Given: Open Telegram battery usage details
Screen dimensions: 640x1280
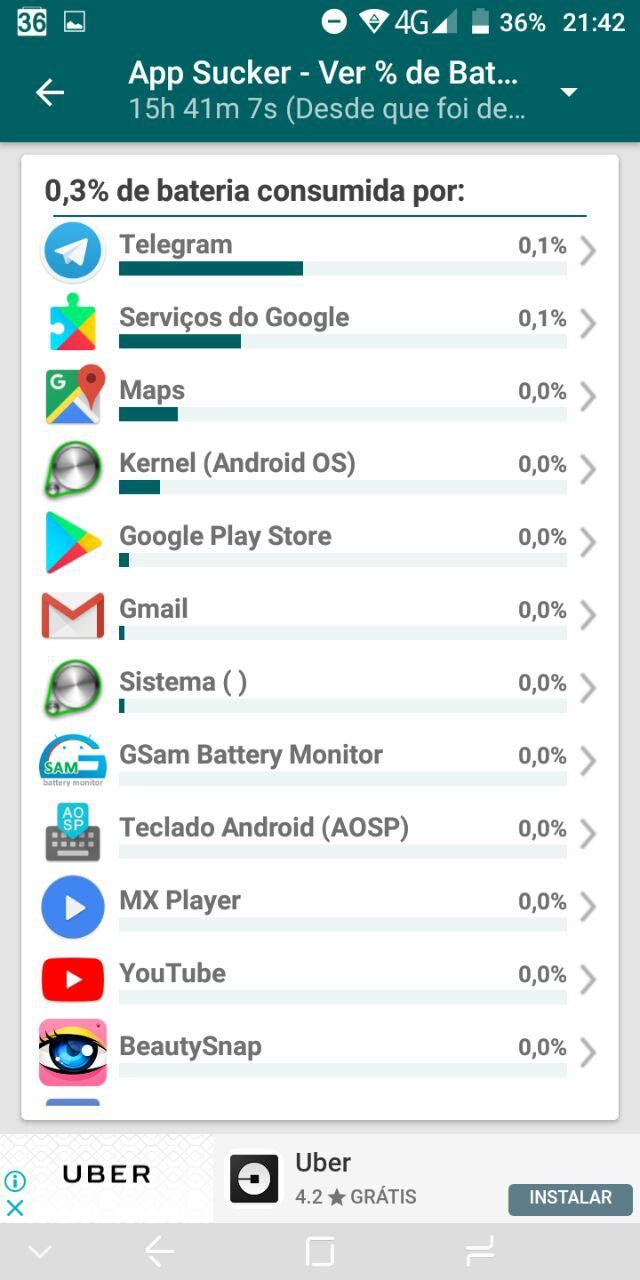Looking at the screenshot, I should point(320,251).
